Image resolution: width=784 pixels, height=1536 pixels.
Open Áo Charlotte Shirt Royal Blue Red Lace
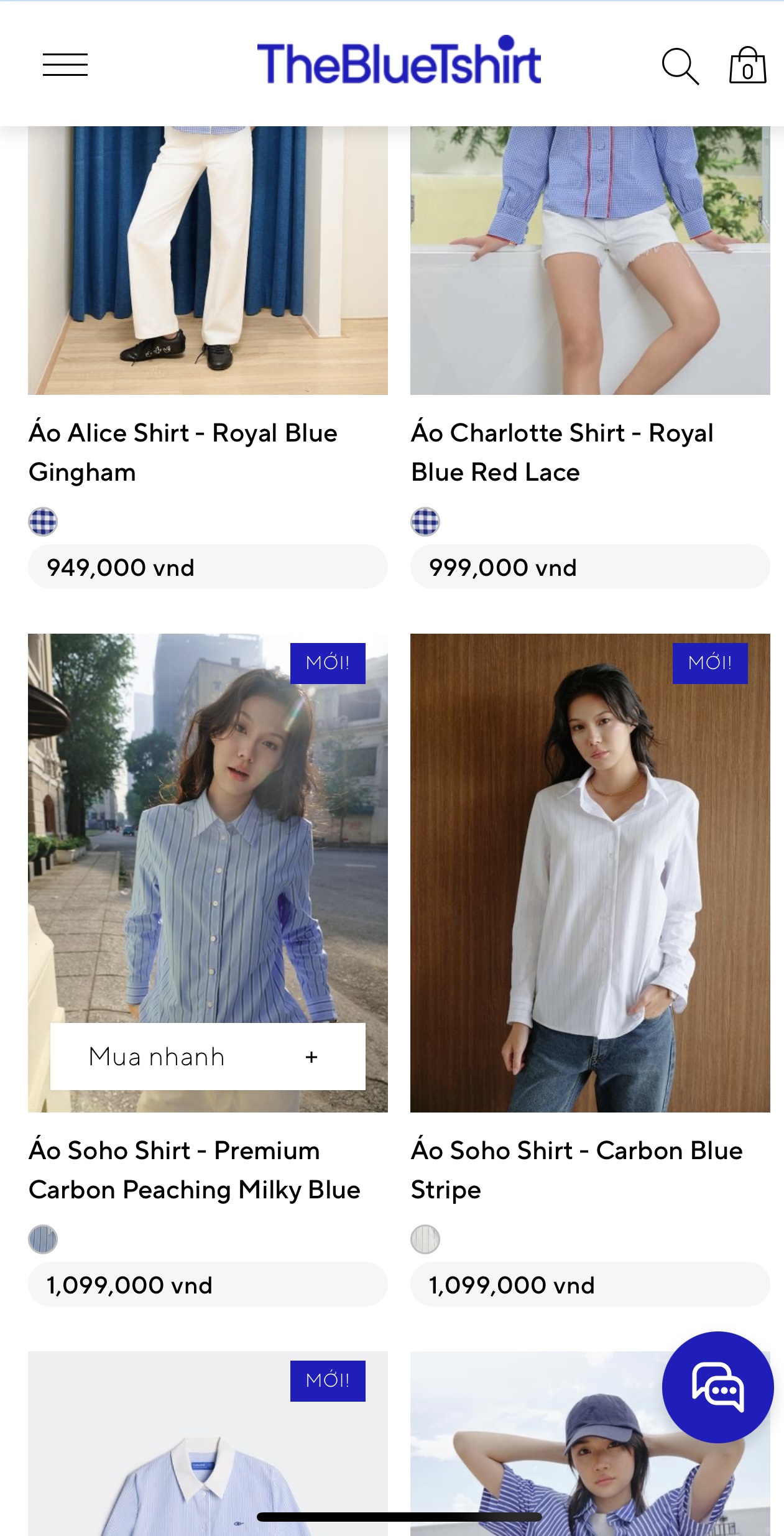[x=562, y=452]
